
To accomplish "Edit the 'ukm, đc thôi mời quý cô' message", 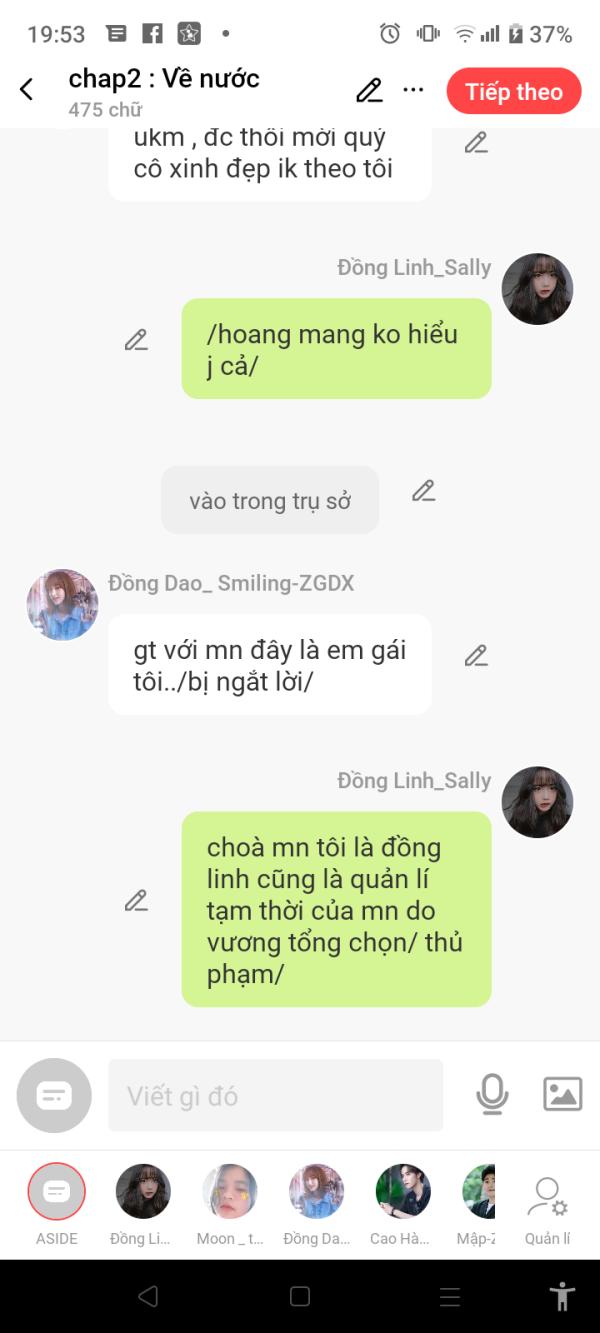I will coord(476,143).
